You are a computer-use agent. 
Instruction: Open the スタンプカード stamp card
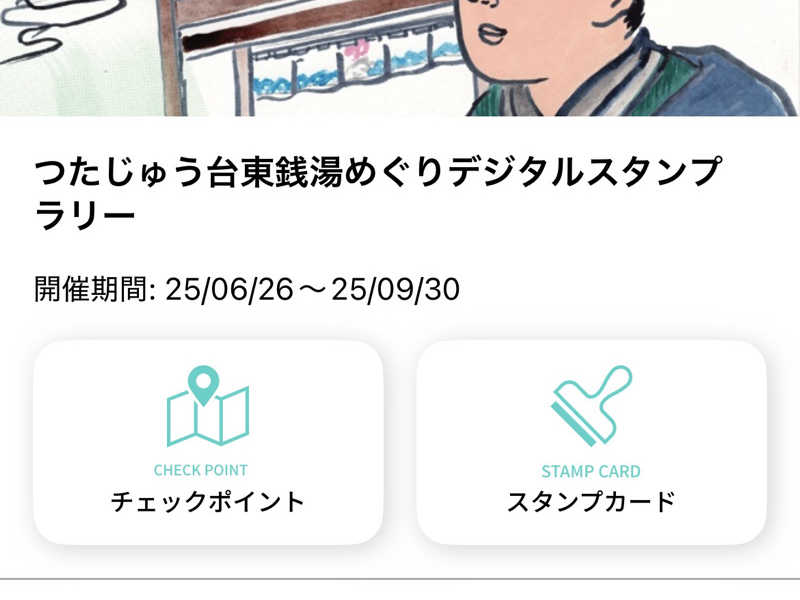591,442
